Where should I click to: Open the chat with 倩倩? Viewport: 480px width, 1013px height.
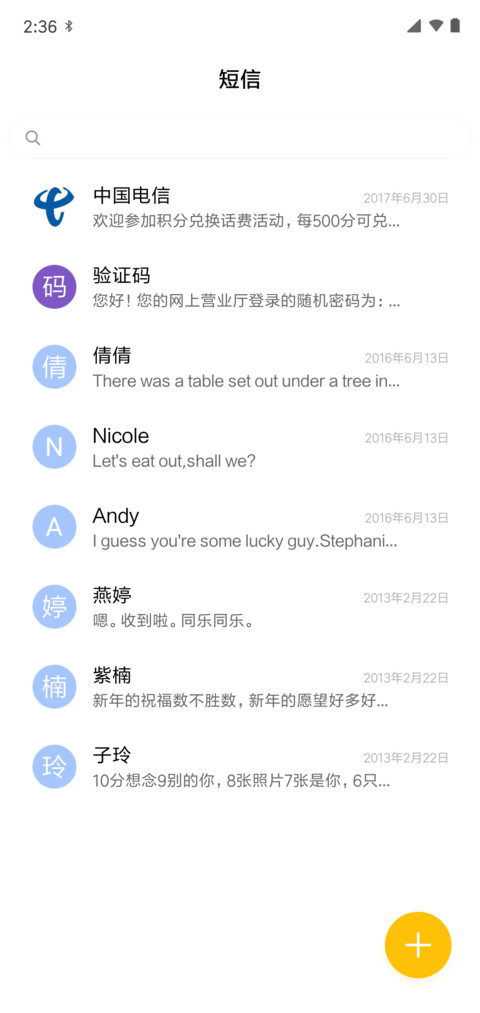pyautogui.click(x=240, y=367)
